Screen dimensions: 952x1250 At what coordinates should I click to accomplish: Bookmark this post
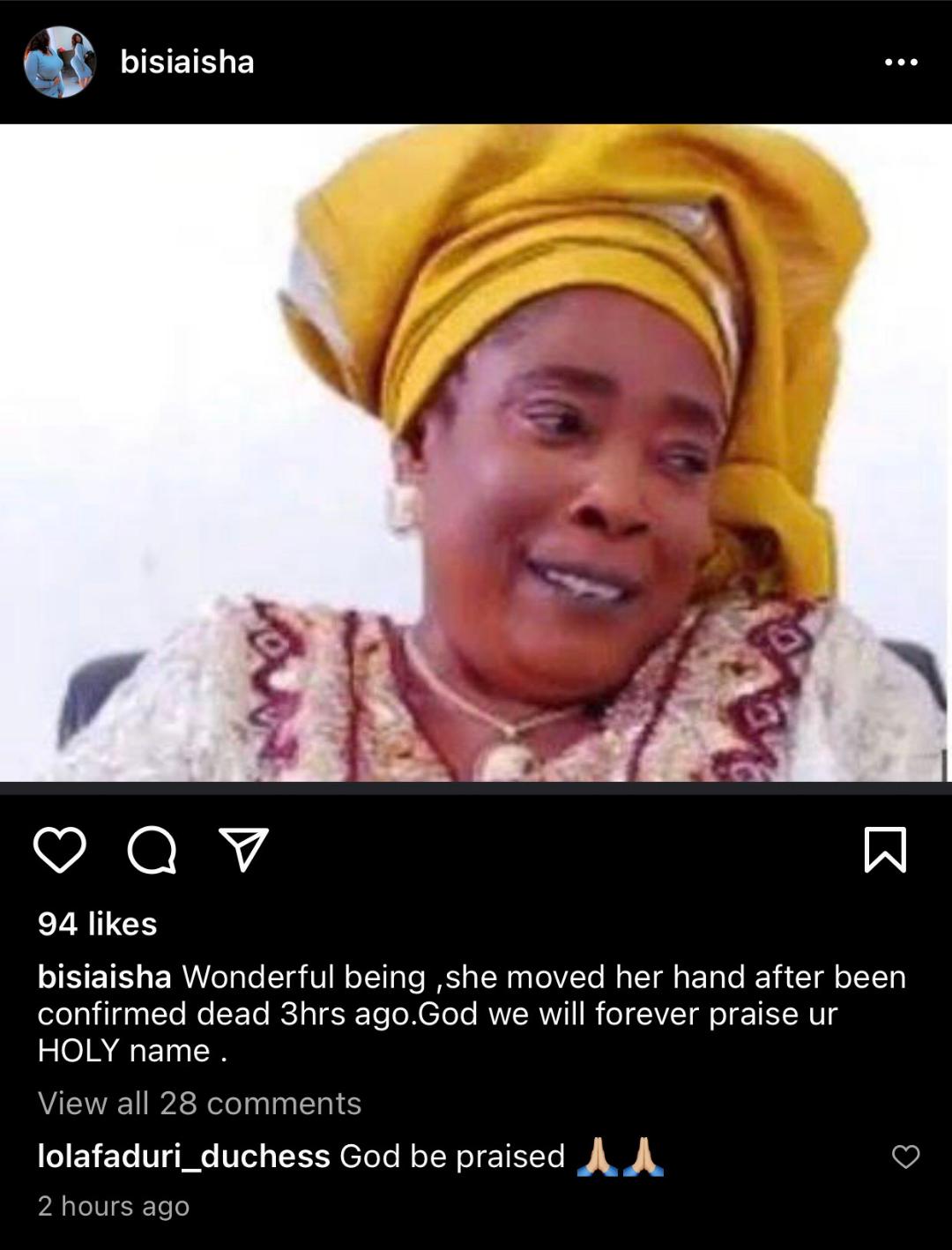tap(885, 850)
